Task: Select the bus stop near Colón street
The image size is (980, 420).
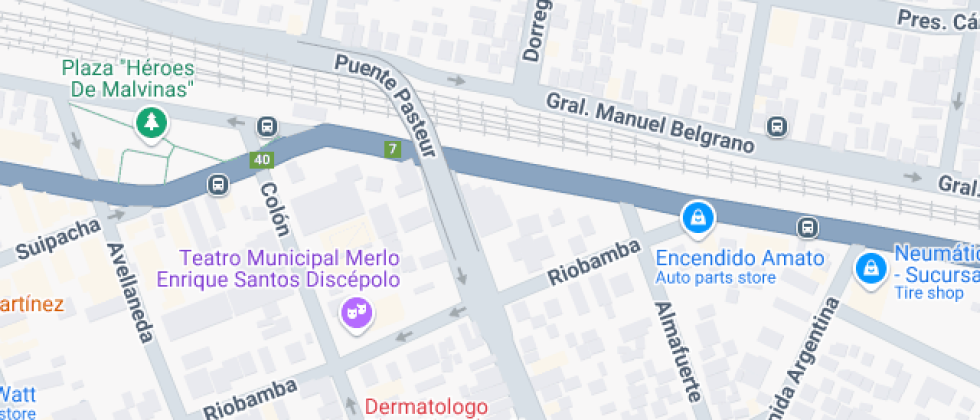Action: coord(267,127)
